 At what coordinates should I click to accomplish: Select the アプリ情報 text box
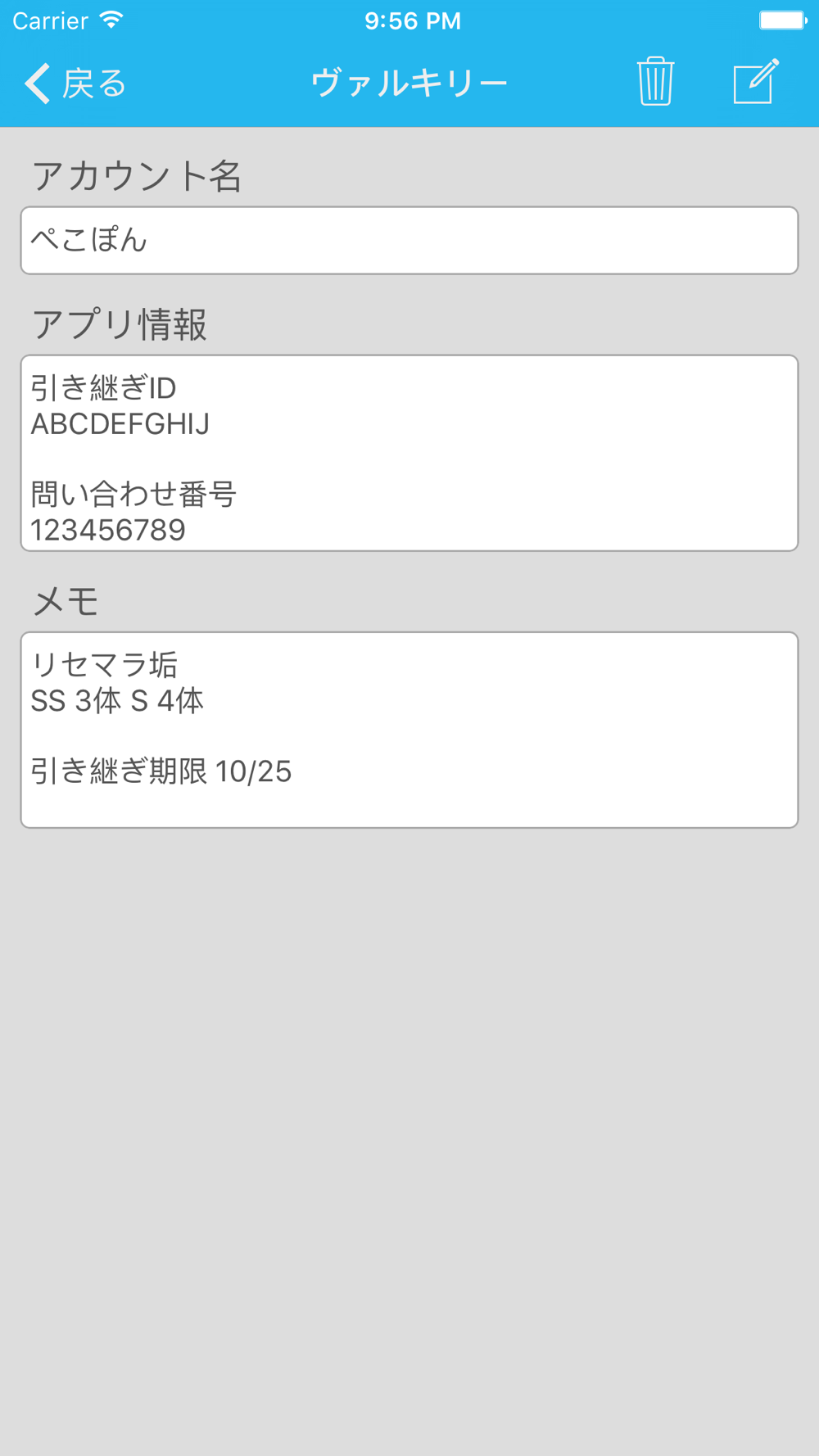[409, 453]
